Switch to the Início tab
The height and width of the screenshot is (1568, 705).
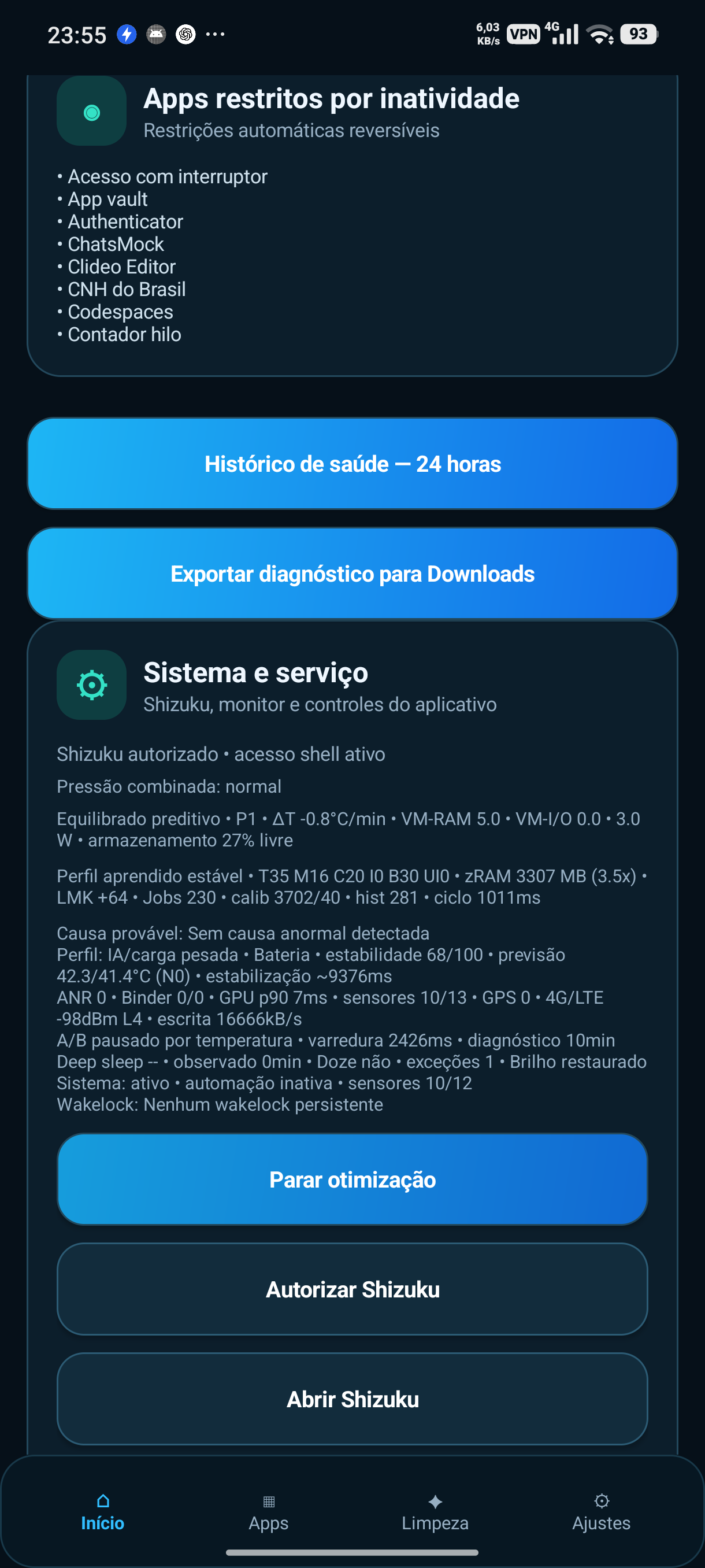pos(103,1512)
